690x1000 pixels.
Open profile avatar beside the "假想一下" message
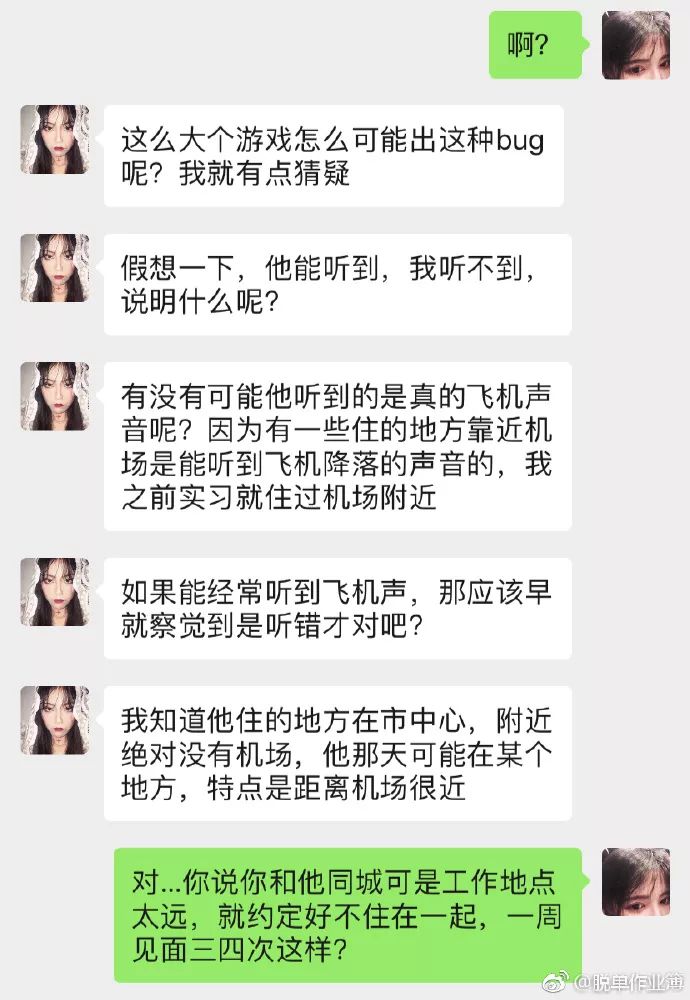click(55, 268)
